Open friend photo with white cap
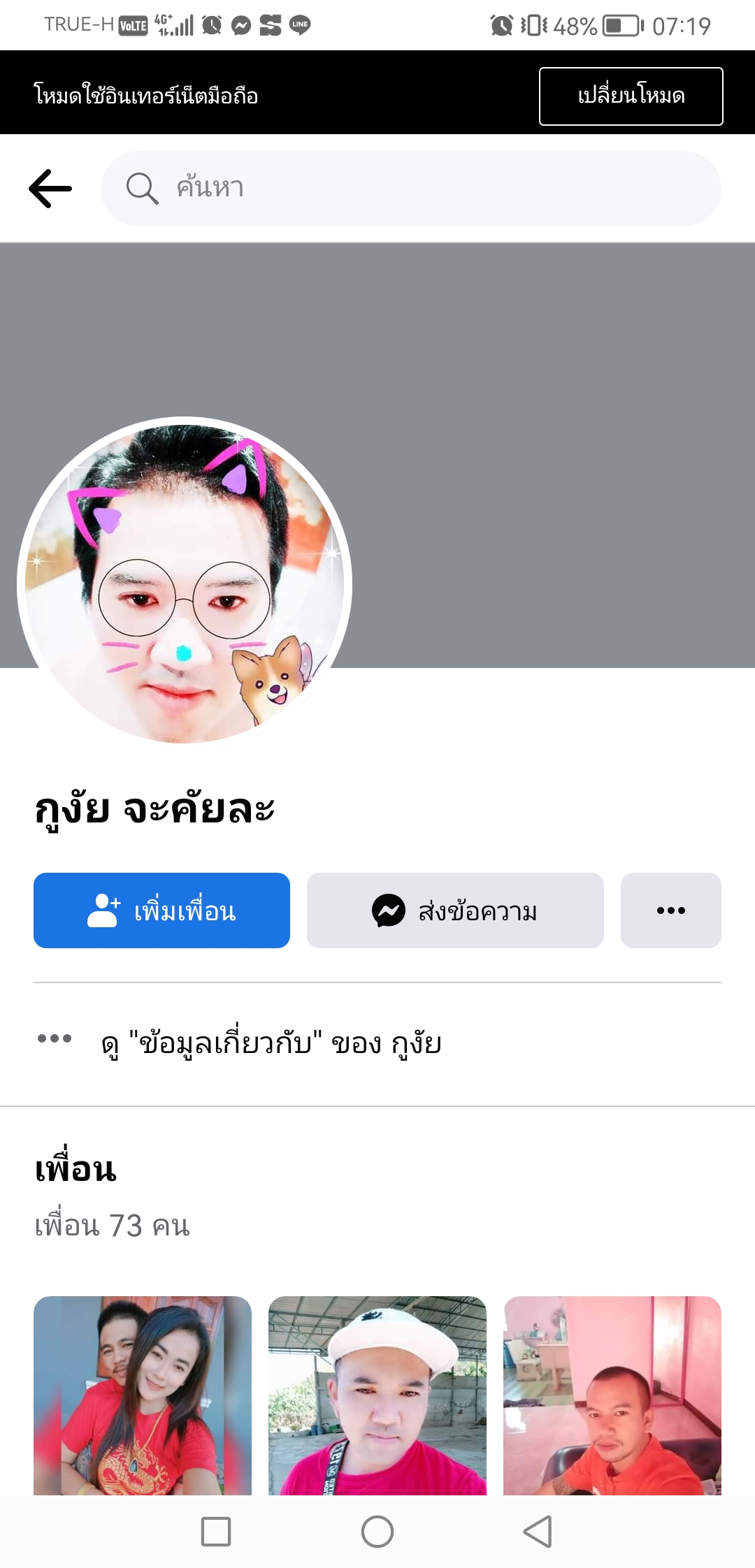This screenshot has height=1568, width=755. click(377, 1395)
